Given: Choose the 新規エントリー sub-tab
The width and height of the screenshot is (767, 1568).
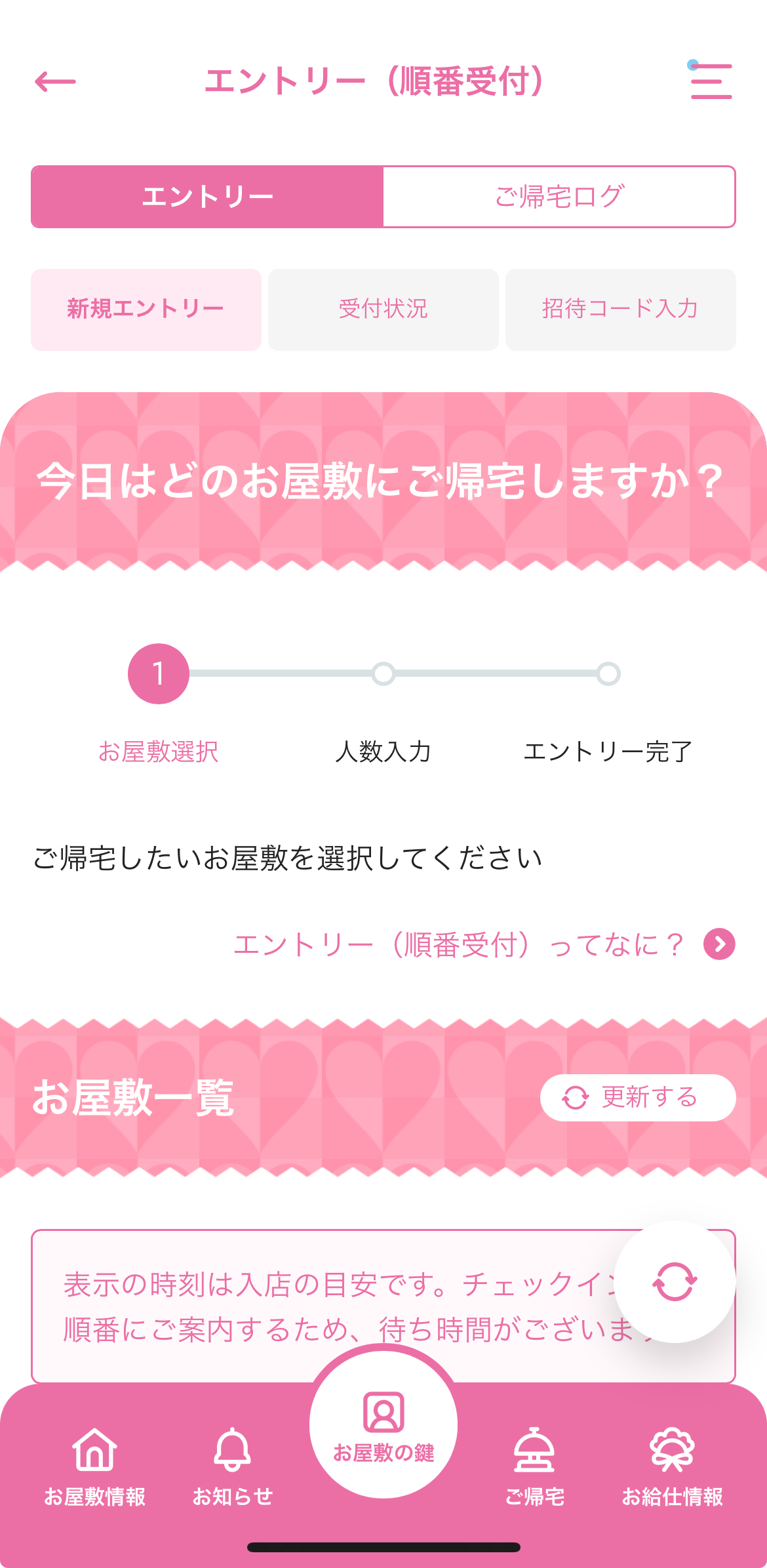Looking at the screenshot, I should [x=146, y=310].
